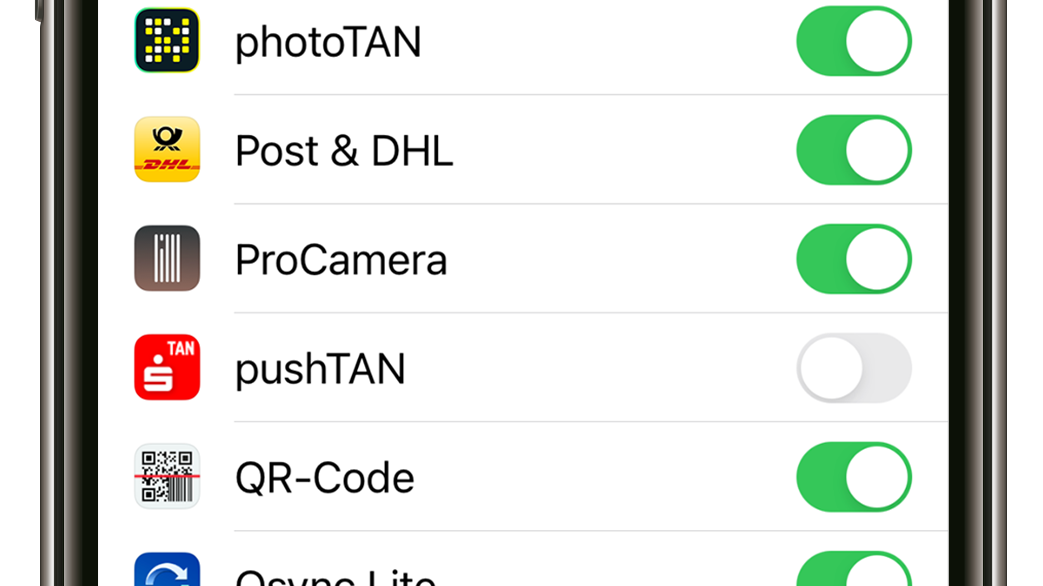Disable the photoTAN toggle
Image resolution: width=1043 pixels, height=586 pixels.
[853, 42]
